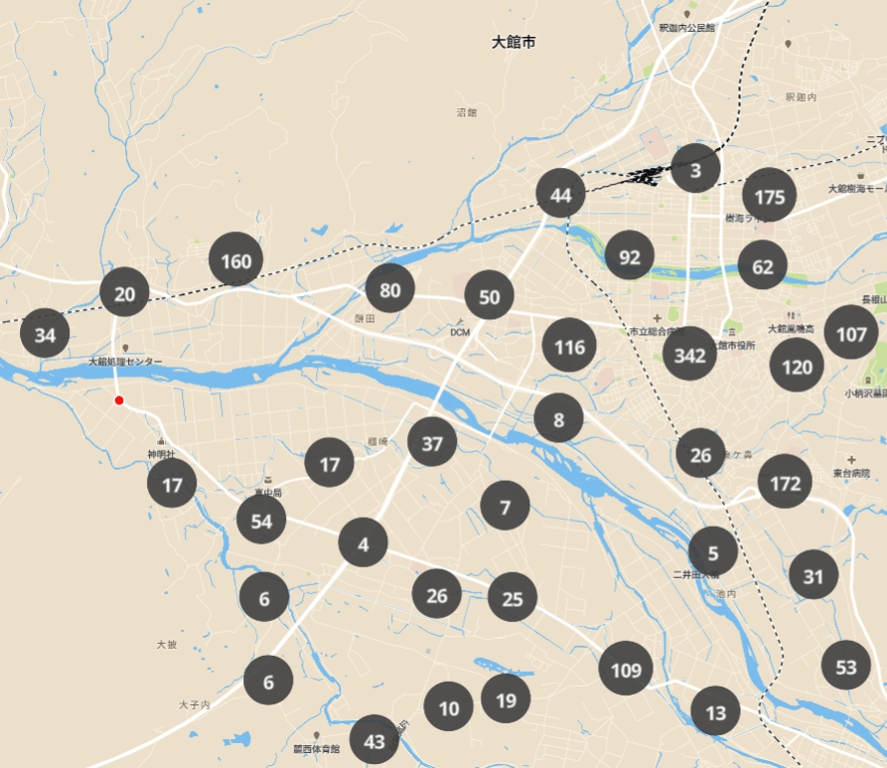
Task: Open the cluster labeled 53
Action: point(846,666)
